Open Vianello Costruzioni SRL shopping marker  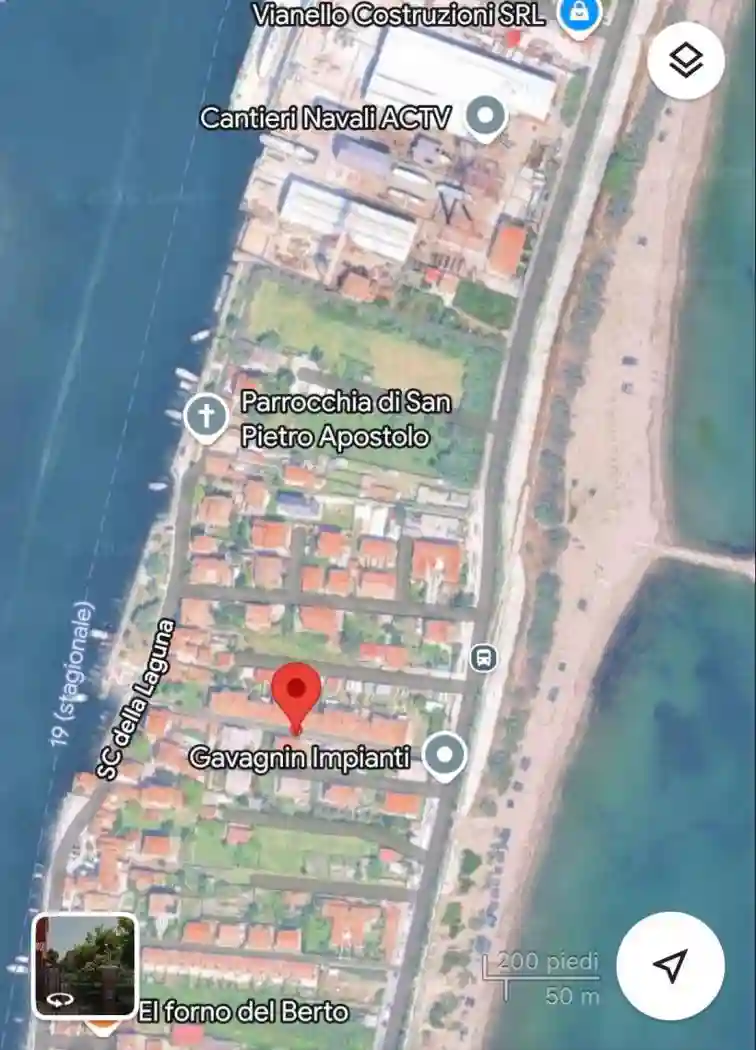coord(577,14)
